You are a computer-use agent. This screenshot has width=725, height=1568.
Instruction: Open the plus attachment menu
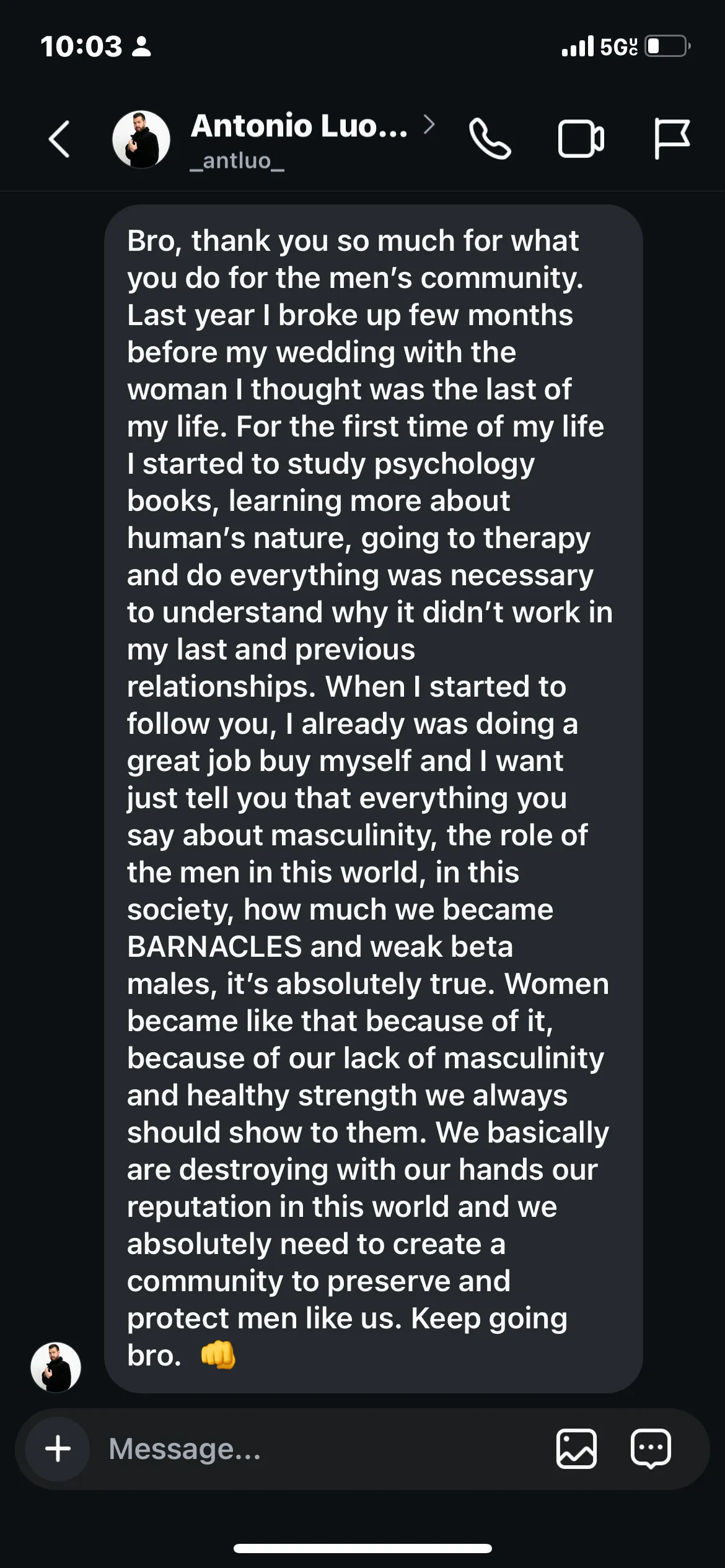(58, 1449)
